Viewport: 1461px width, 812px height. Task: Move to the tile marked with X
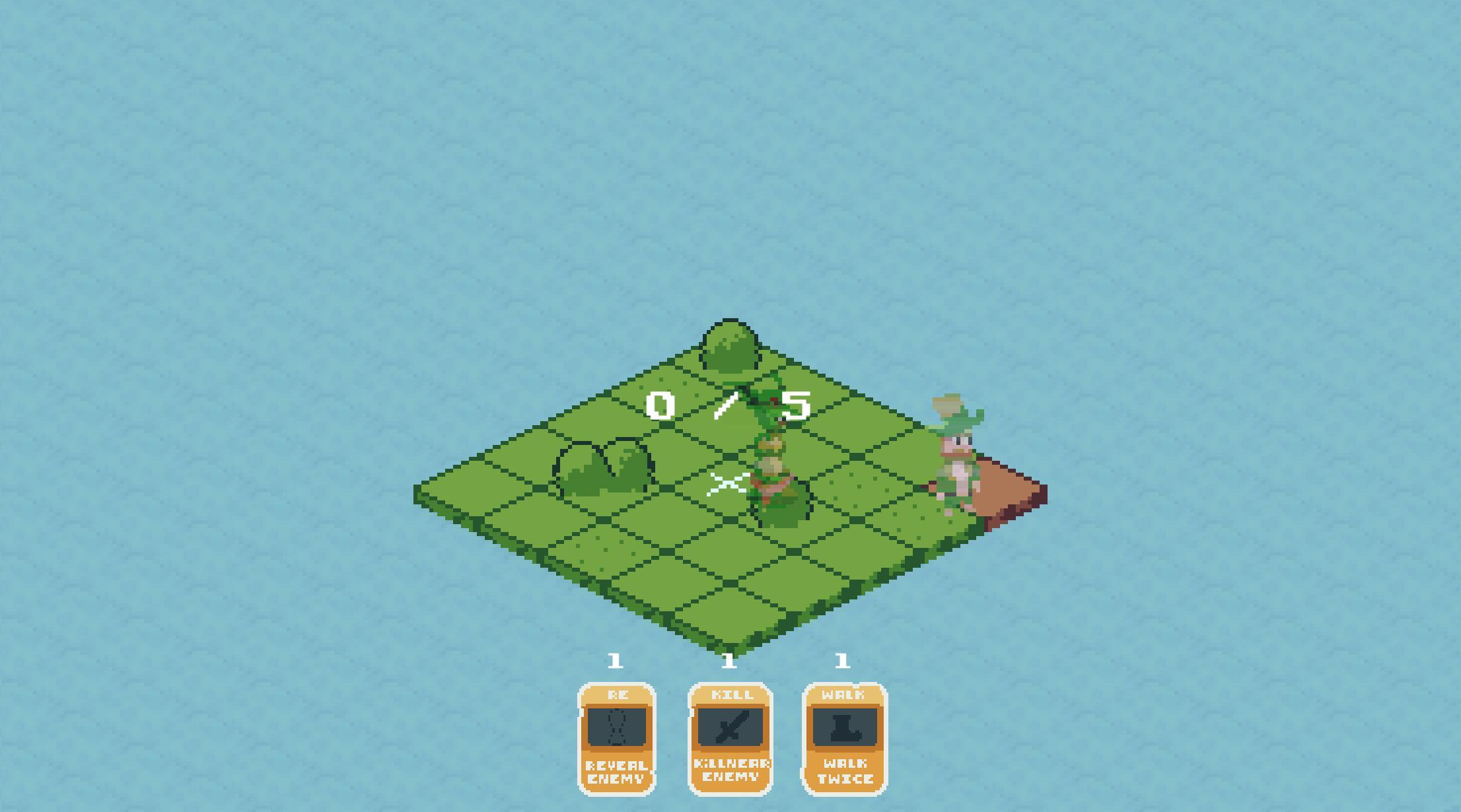coord(728,484)
